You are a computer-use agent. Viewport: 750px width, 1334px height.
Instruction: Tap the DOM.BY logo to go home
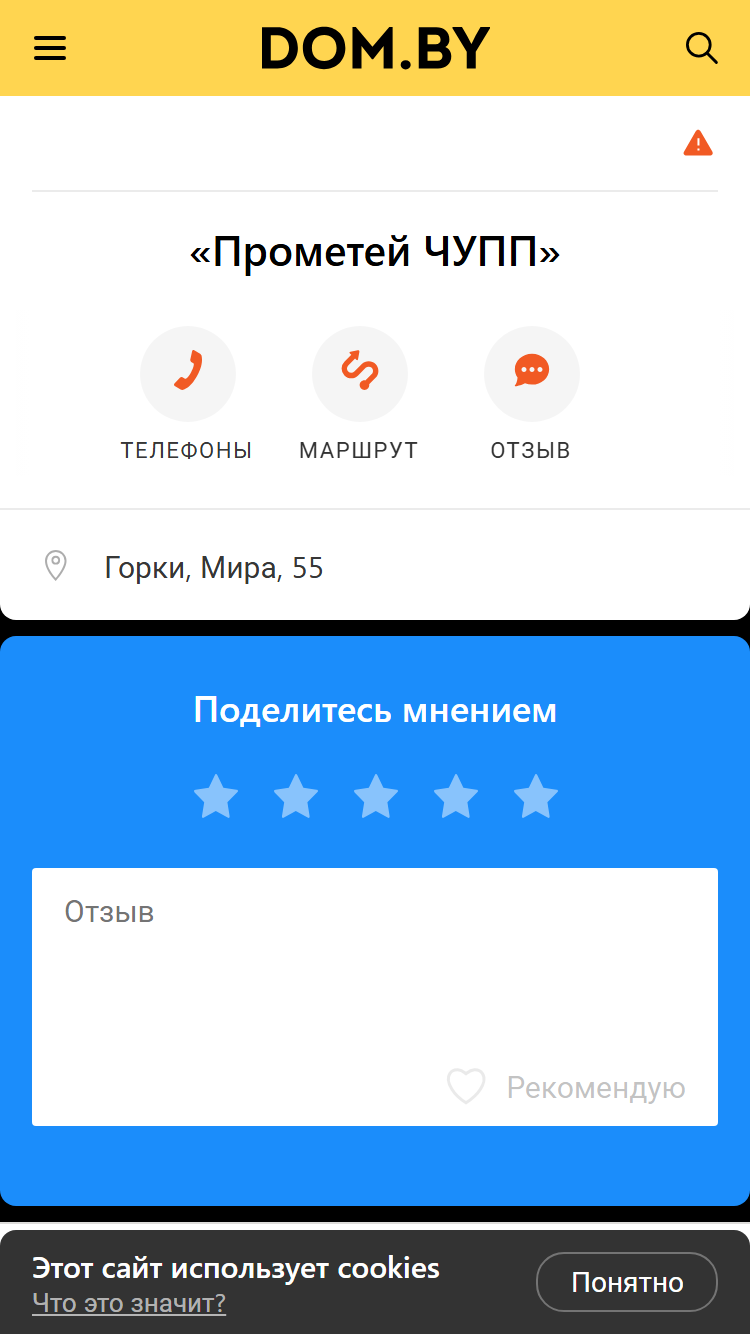tap(375, 48)
